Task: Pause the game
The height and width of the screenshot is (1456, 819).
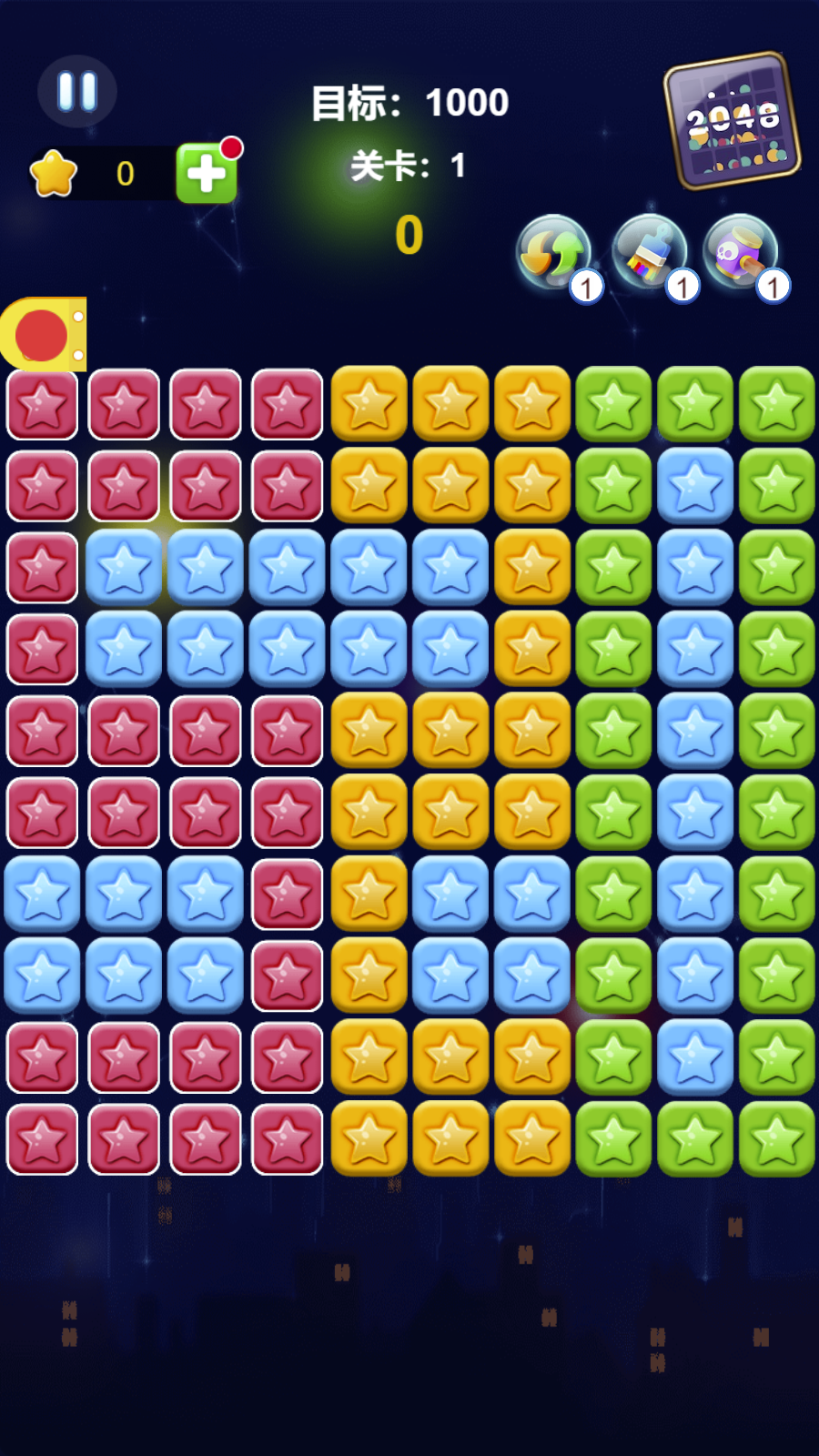Action: click(x=77, y=91)
